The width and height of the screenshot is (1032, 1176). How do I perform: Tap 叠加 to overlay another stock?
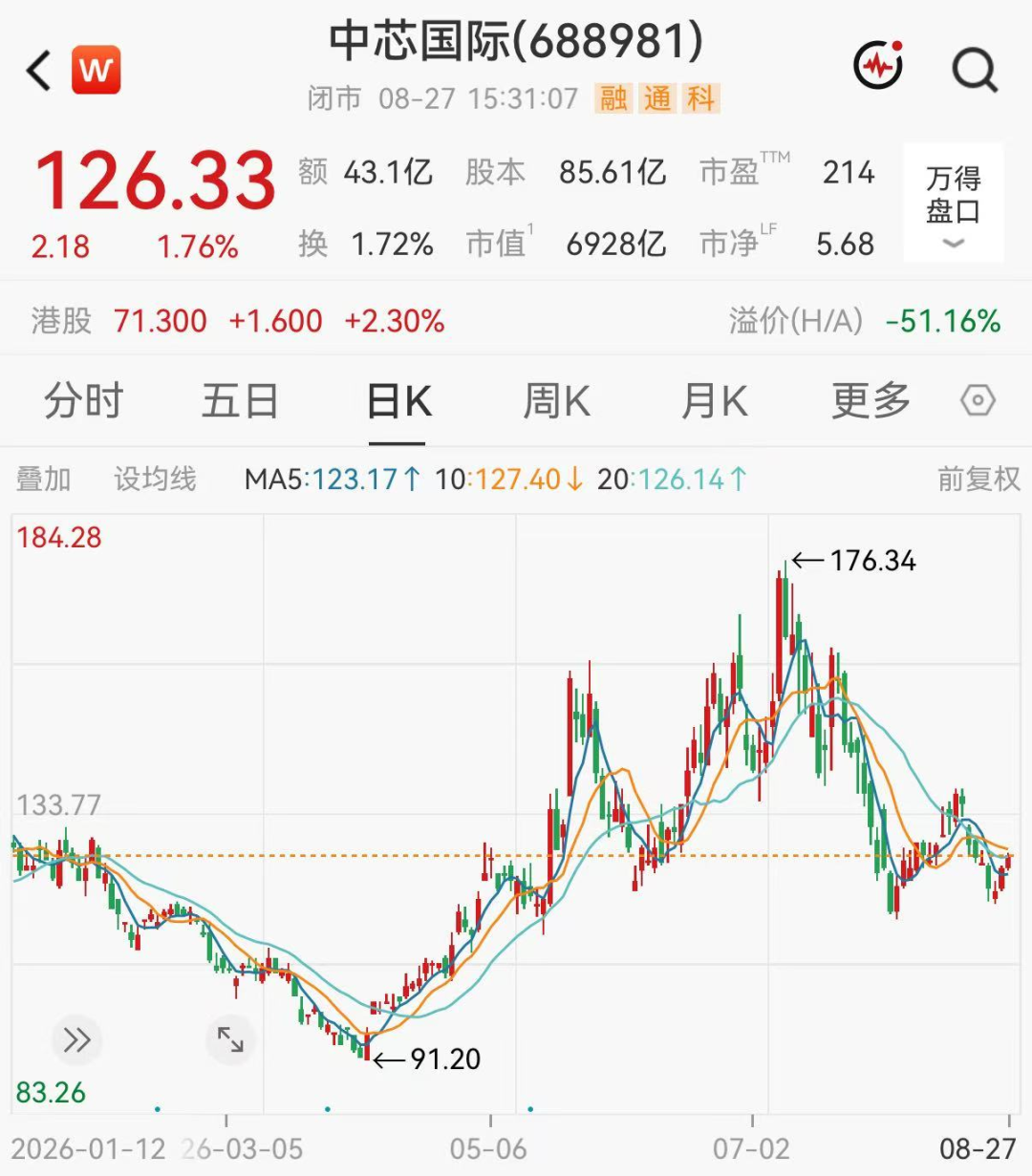point(44,479)
